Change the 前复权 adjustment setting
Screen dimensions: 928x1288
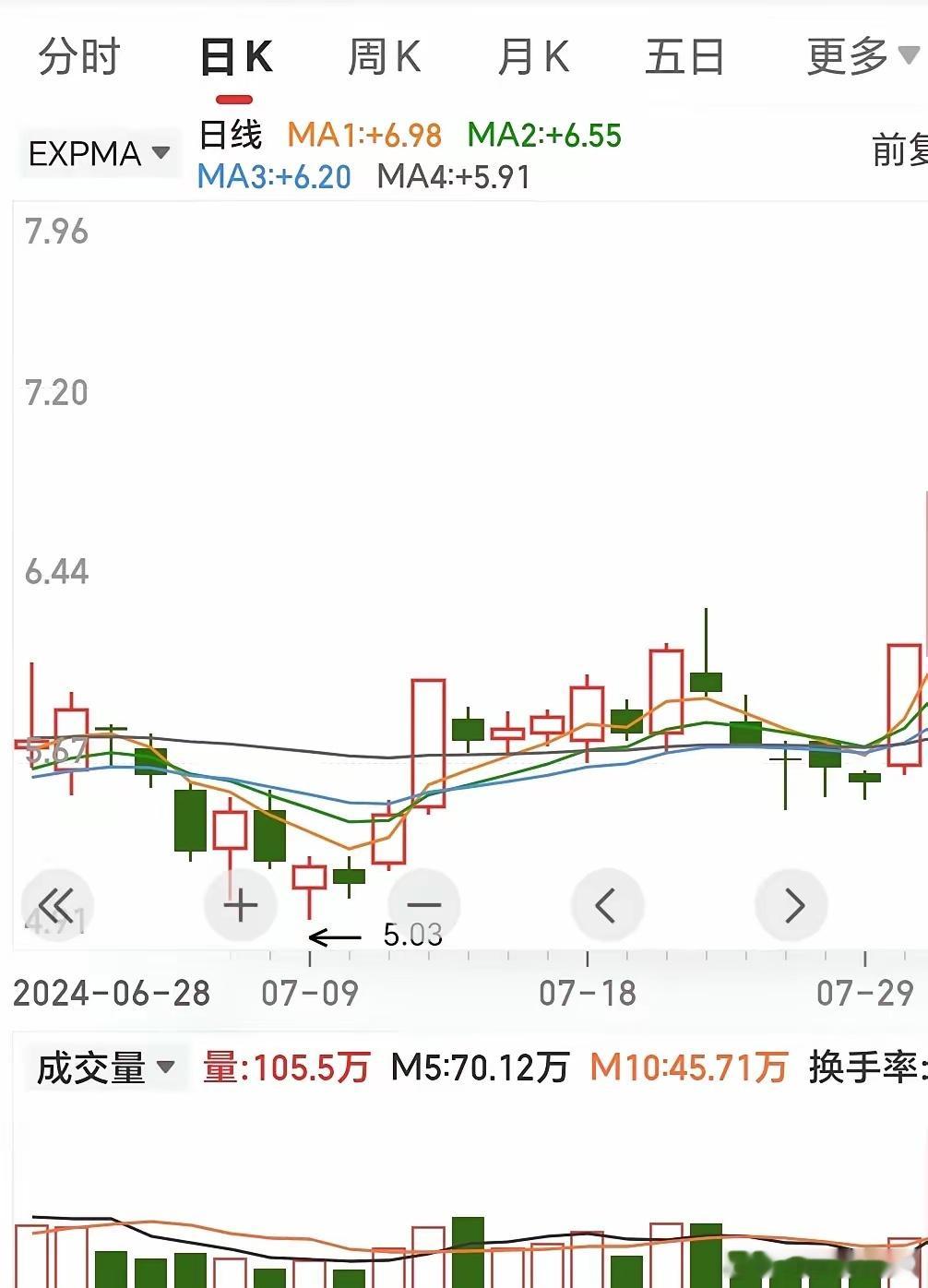click(x=899, y=149)
